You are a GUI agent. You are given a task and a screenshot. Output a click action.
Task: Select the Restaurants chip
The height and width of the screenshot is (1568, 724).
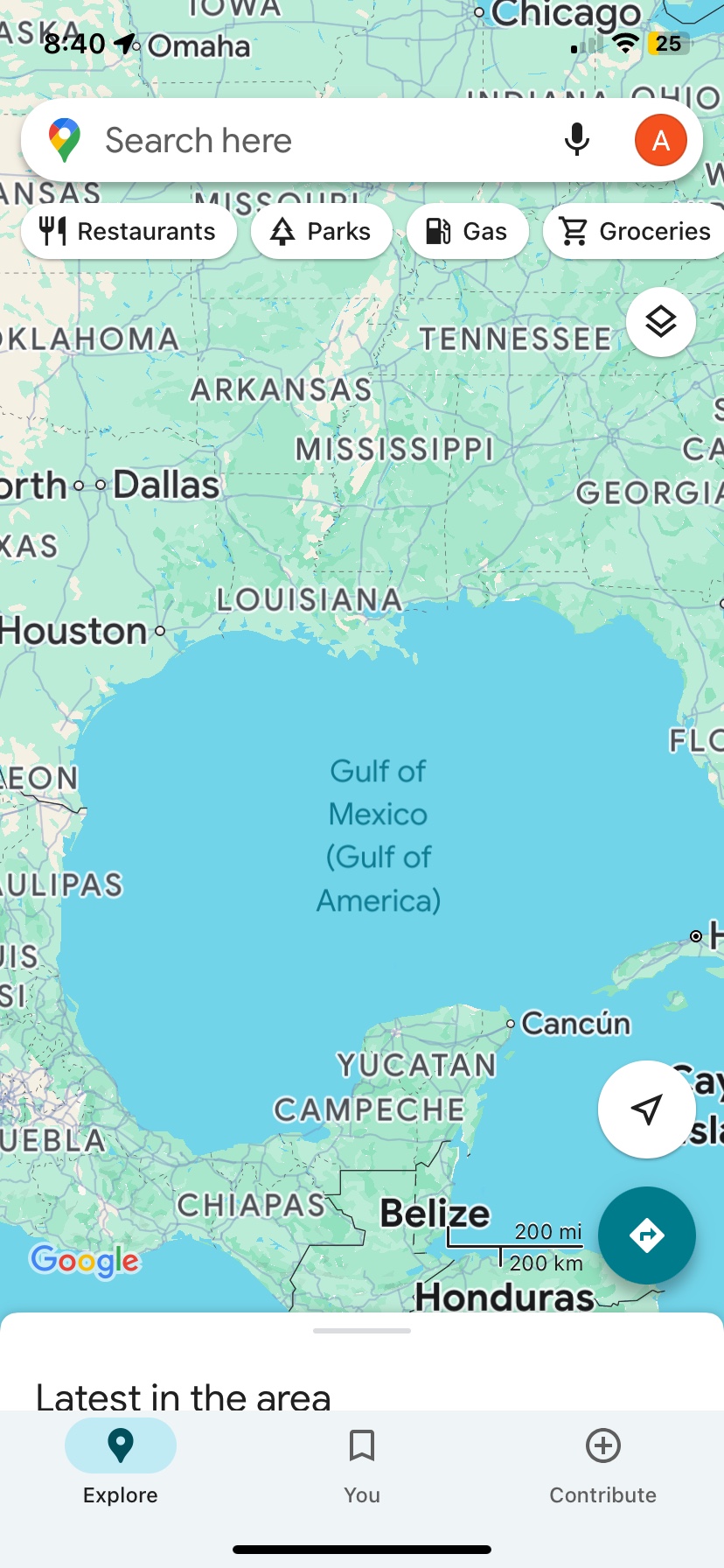coord(129,231)
